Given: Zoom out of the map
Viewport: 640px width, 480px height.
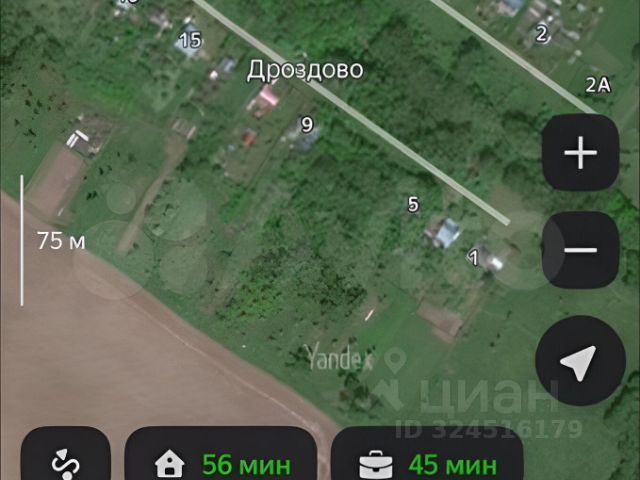Looking at the screenshot, I should 580,251.
